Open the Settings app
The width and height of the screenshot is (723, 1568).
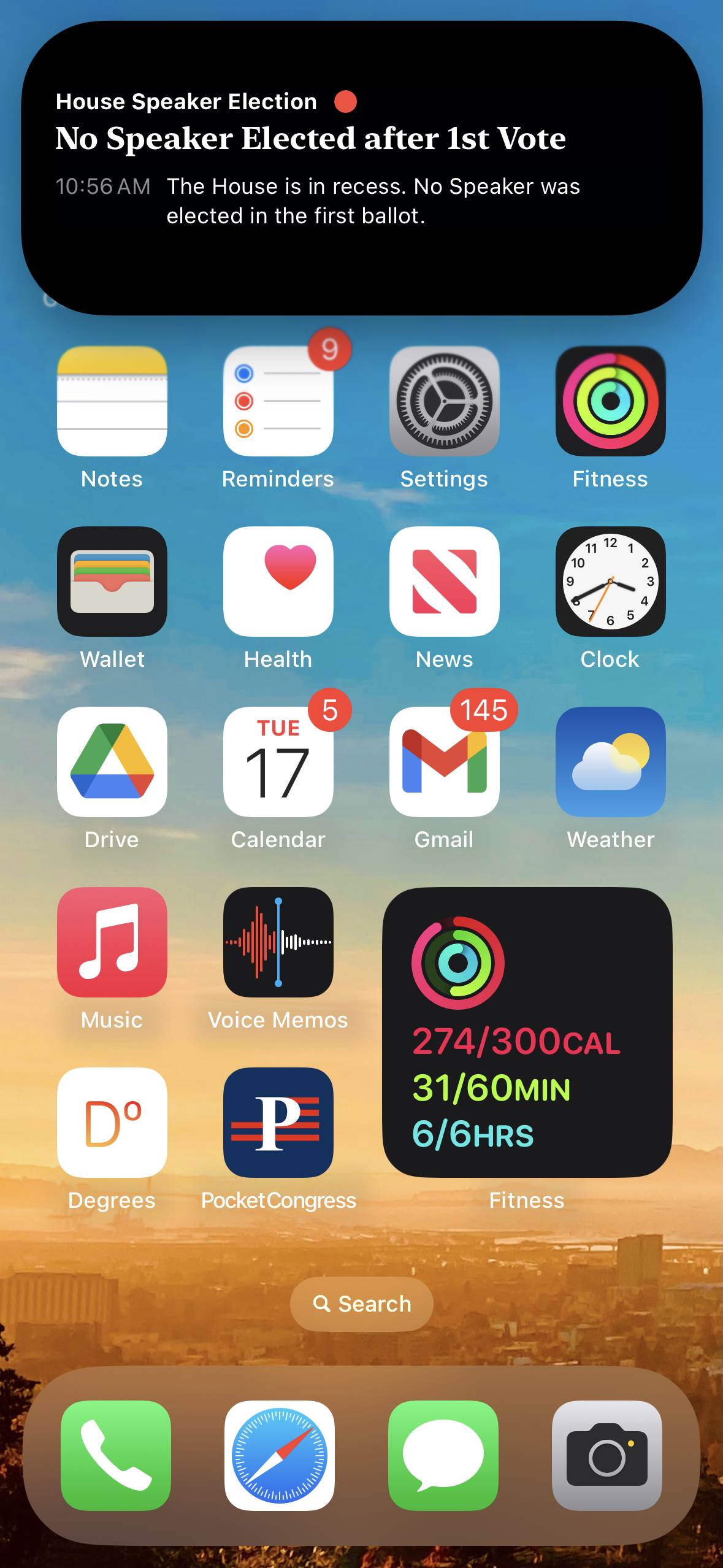(x=445, y=401)
